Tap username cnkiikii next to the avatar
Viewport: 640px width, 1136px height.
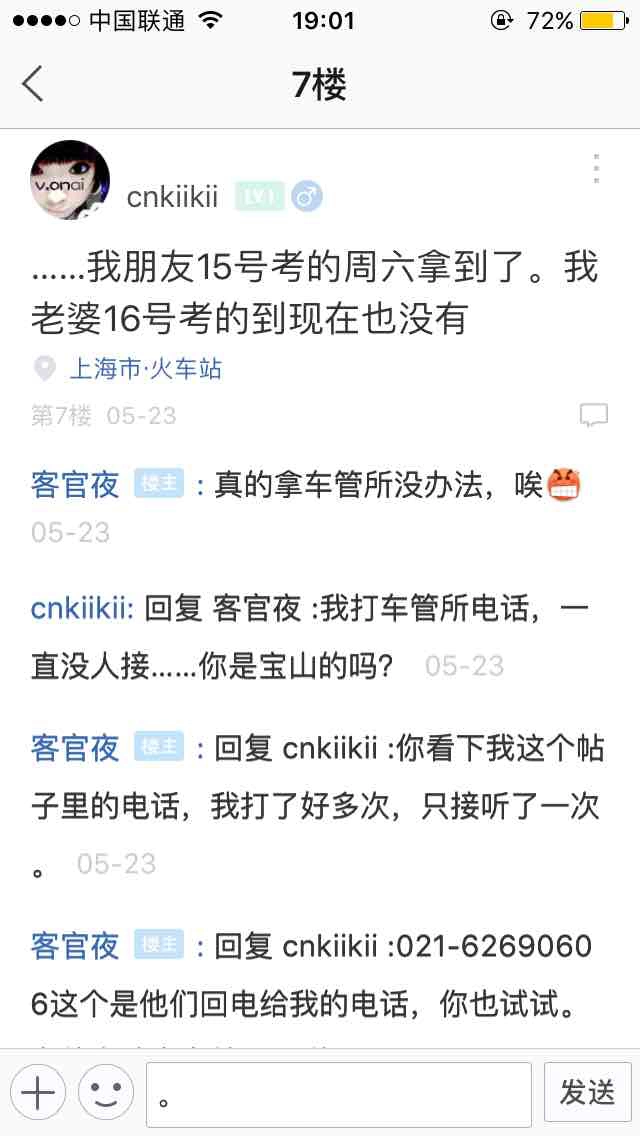click(x=172, y=197)
